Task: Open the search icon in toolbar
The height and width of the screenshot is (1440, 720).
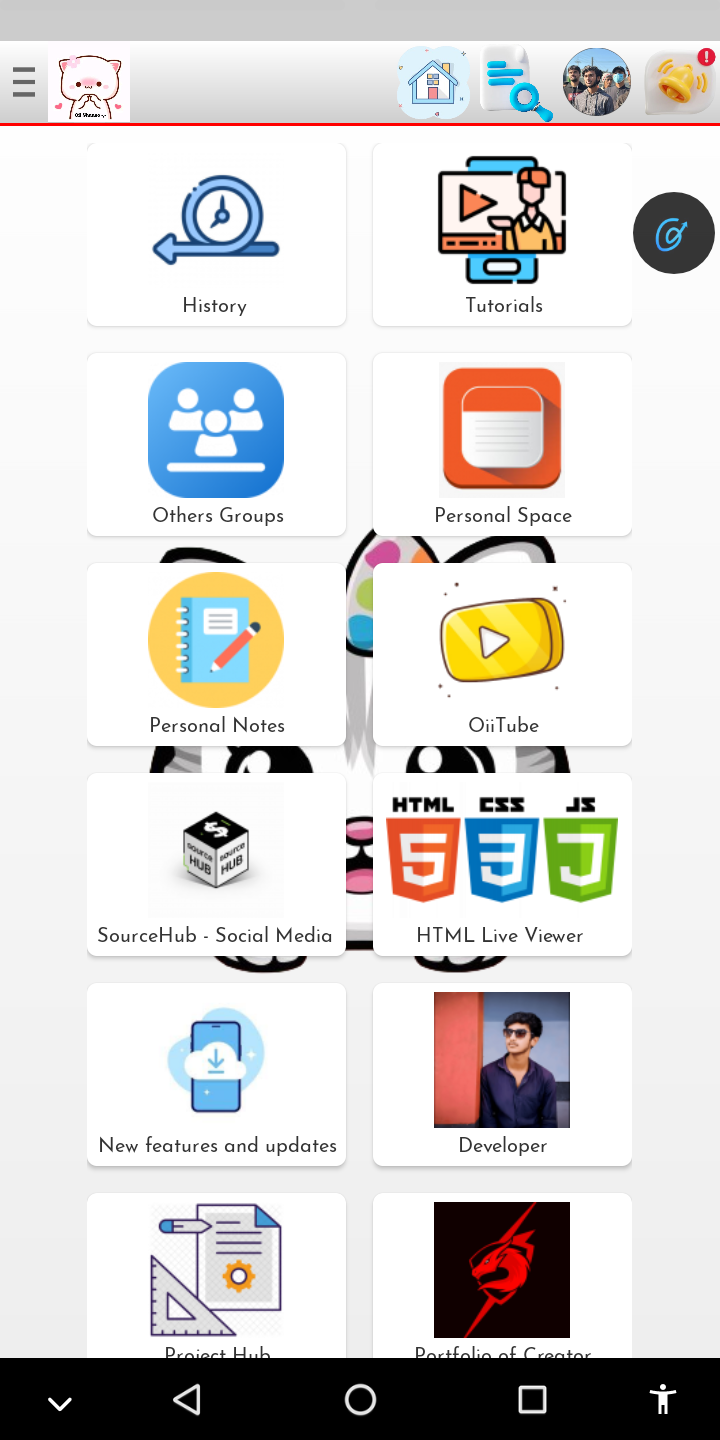Action: tap(516, 84)
